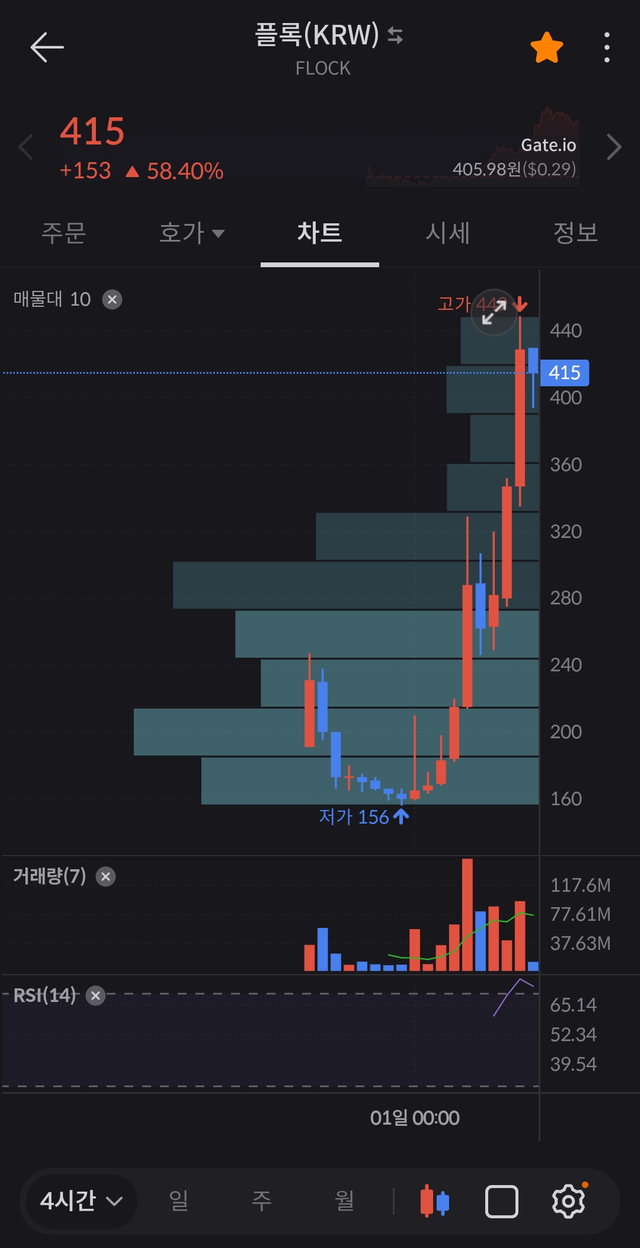Screen dimensions: 640x1248
Task: Remove the 매물대 10 indicator
Action: (x=112, y=299)
